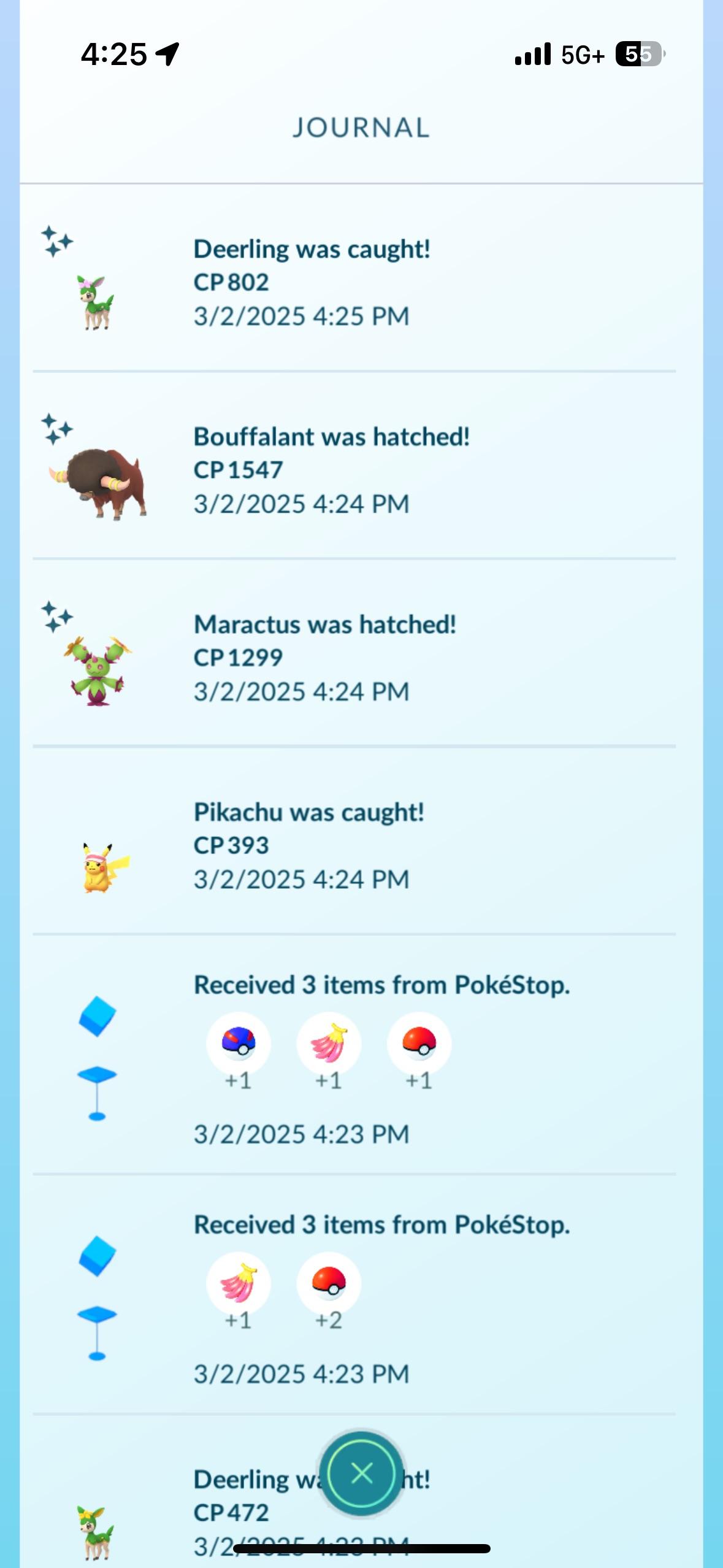
Task: Select the Pikachu CP 393 caught entry
Action: (x=309, y=845)
